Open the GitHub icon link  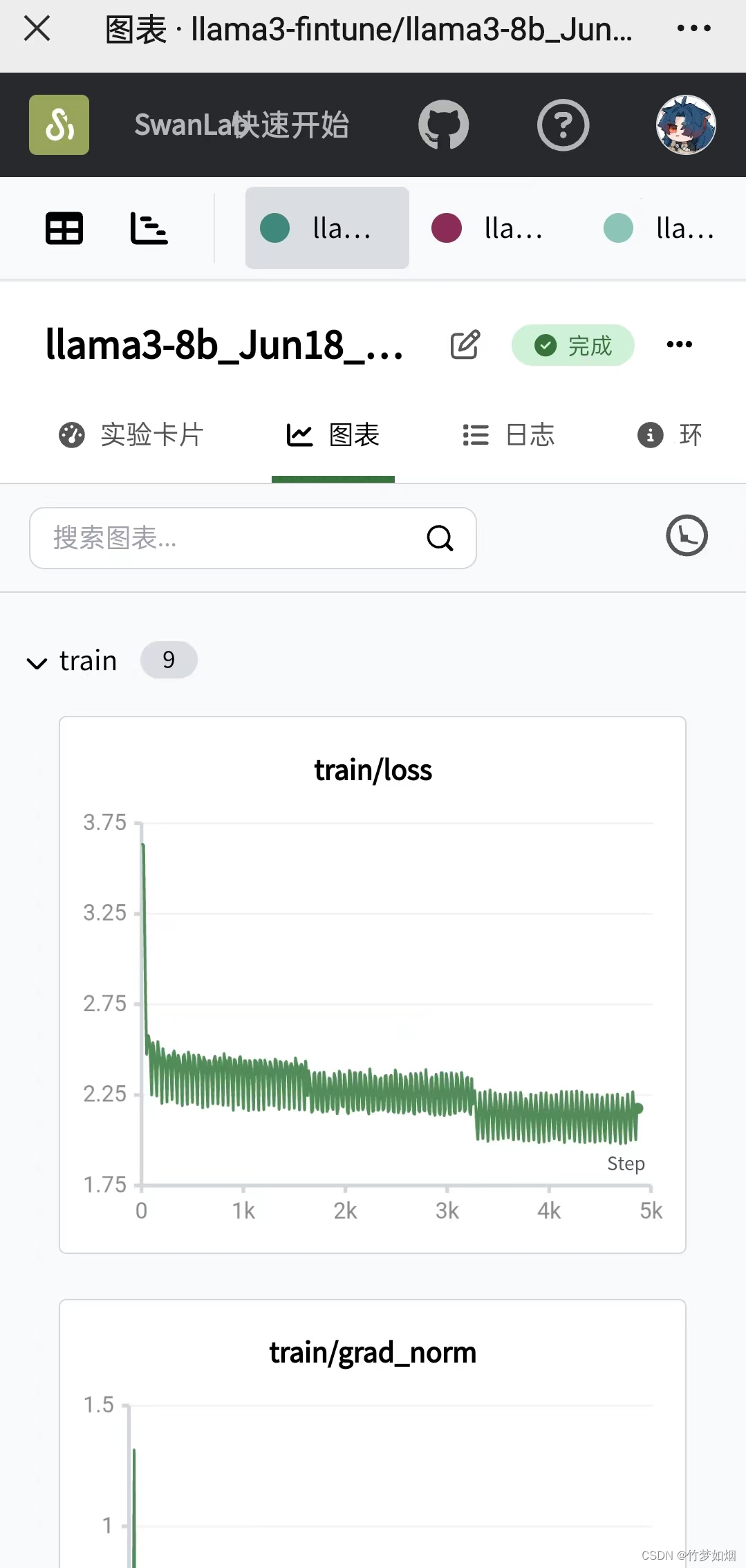pyautogui.click(x=443, y=124)
